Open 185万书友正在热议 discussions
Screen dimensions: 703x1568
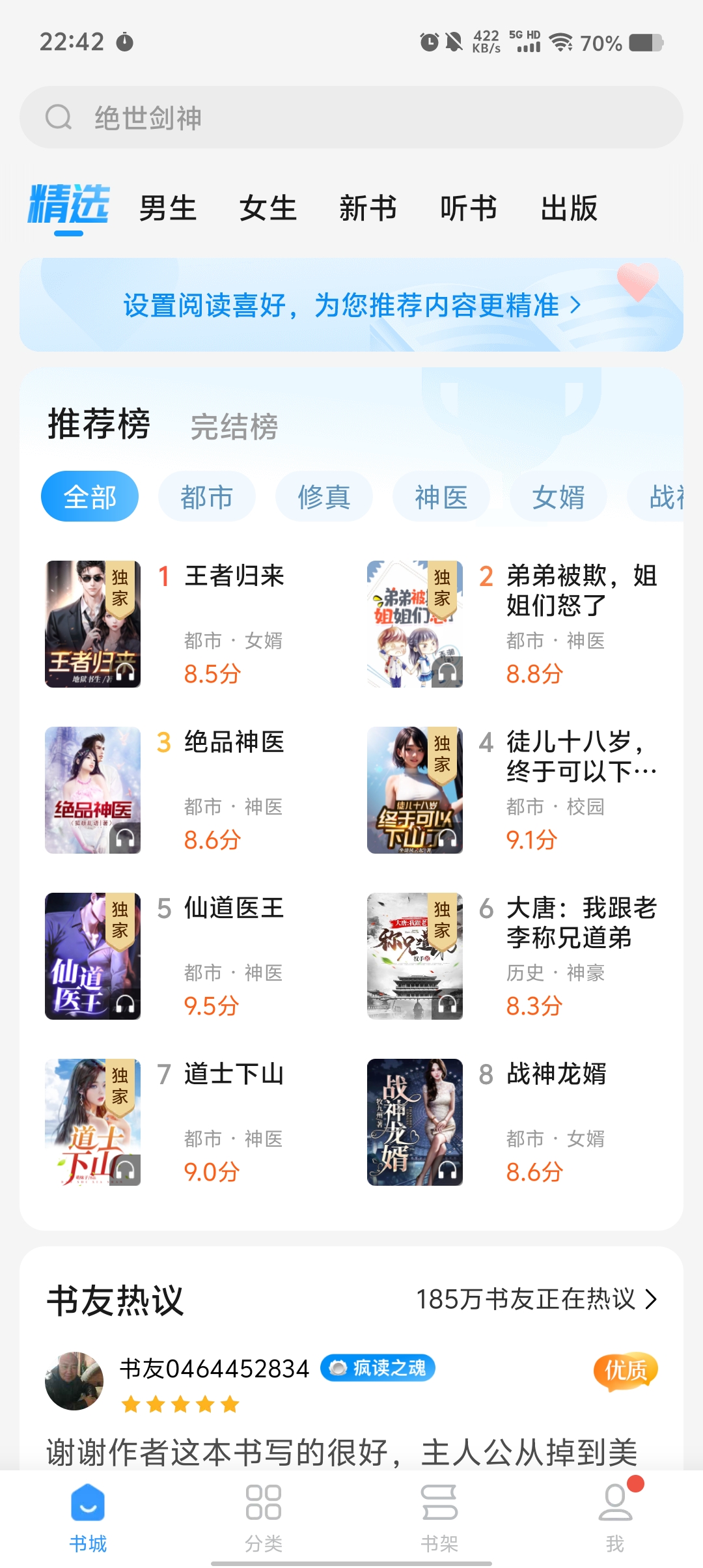pos(537,1299)
